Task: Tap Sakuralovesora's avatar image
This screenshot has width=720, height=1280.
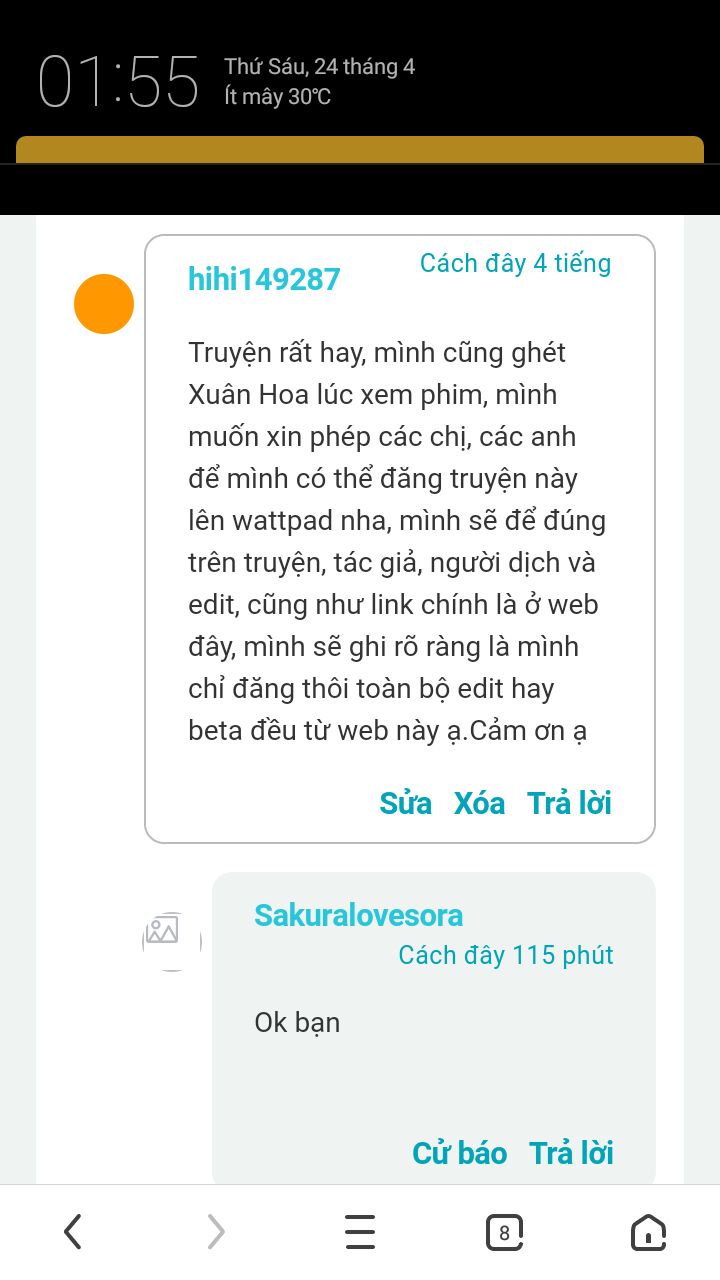Action: pos(172,941)
